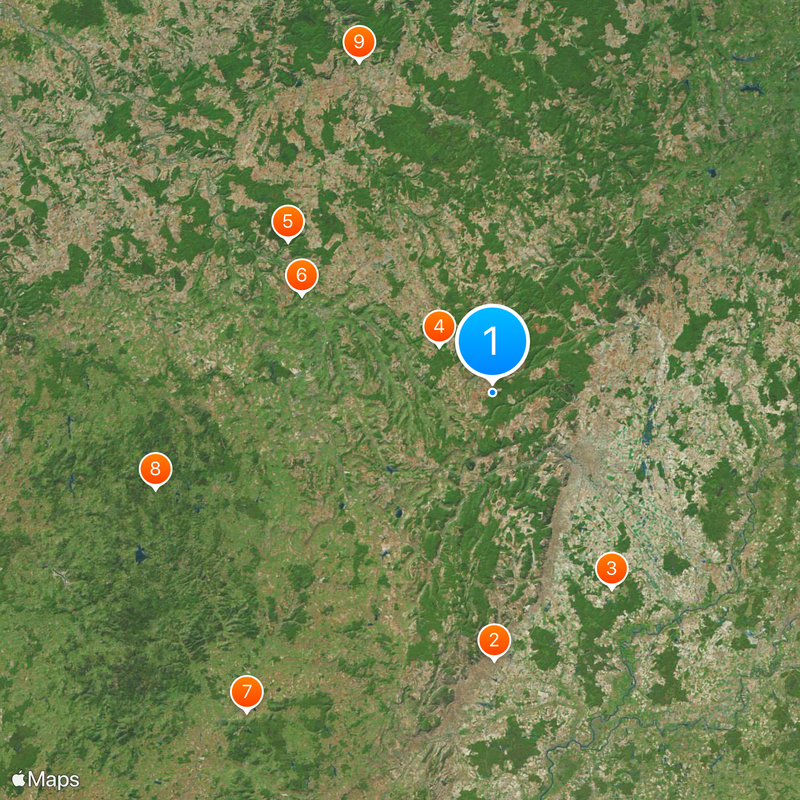Open the orange map pin numbered 6
800x800 pixels.
point(302,275)
